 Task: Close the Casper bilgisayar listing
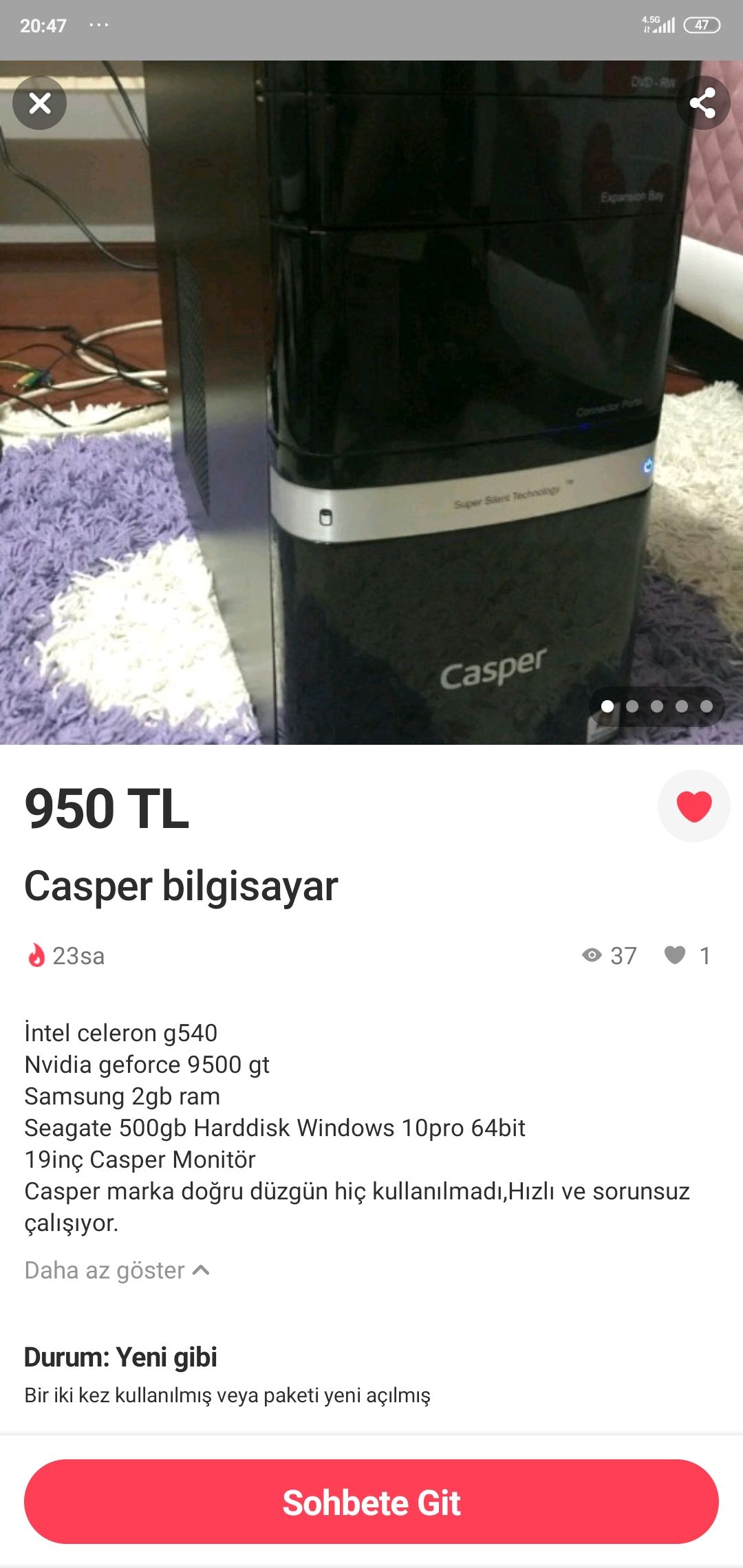39,103
